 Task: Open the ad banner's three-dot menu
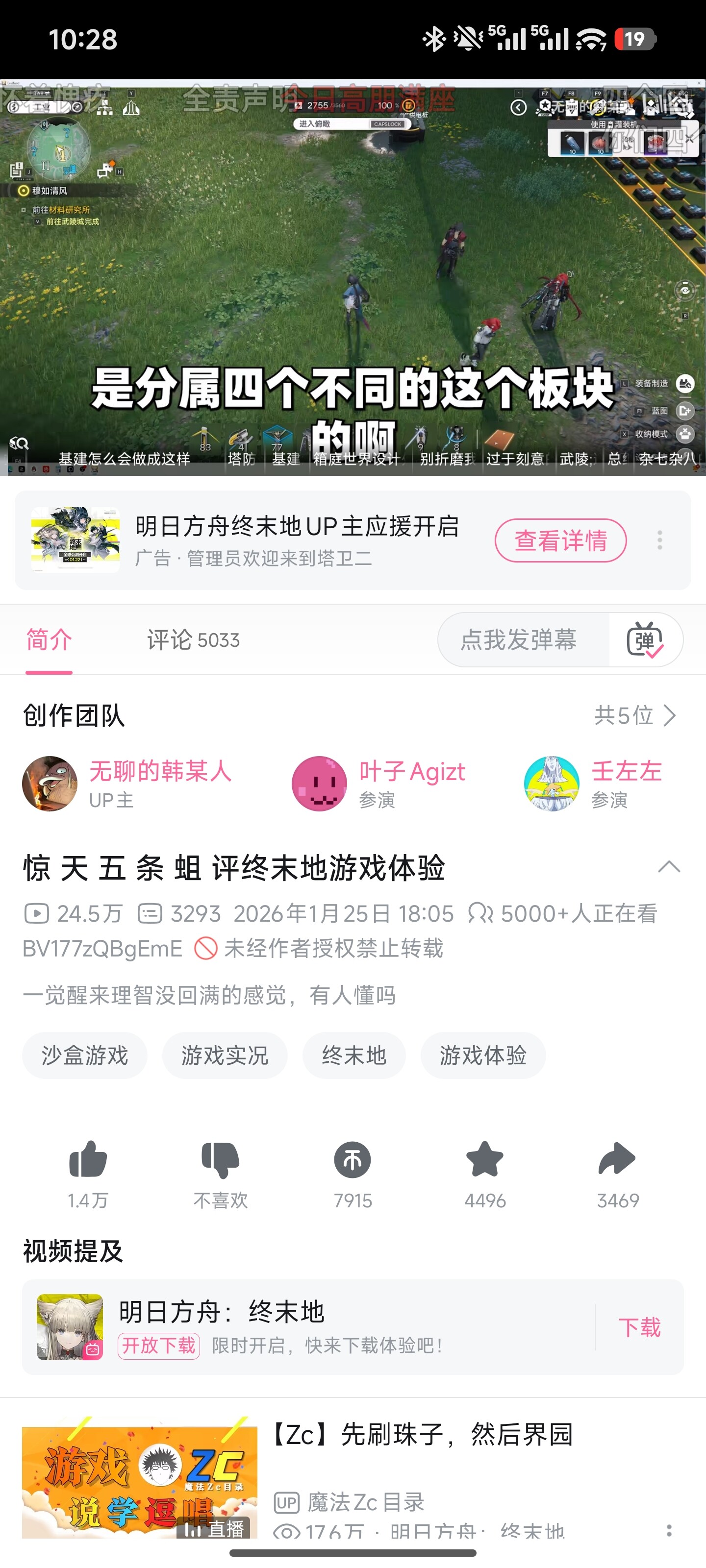click(660, 540)
